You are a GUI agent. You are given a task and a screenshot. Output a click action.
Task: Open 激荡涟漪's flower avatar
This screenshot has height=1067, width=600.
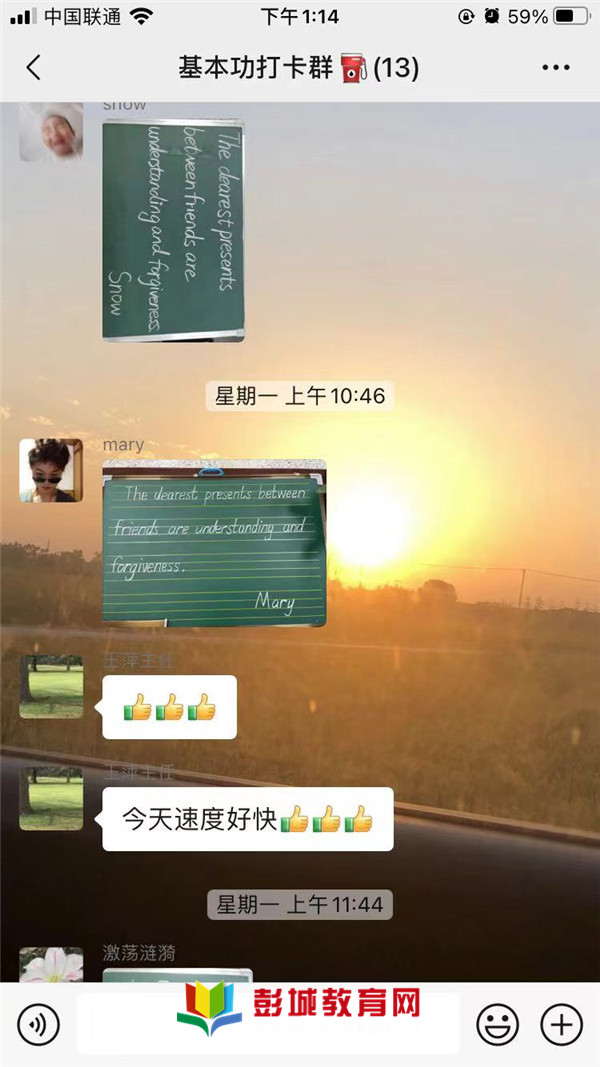51,965
